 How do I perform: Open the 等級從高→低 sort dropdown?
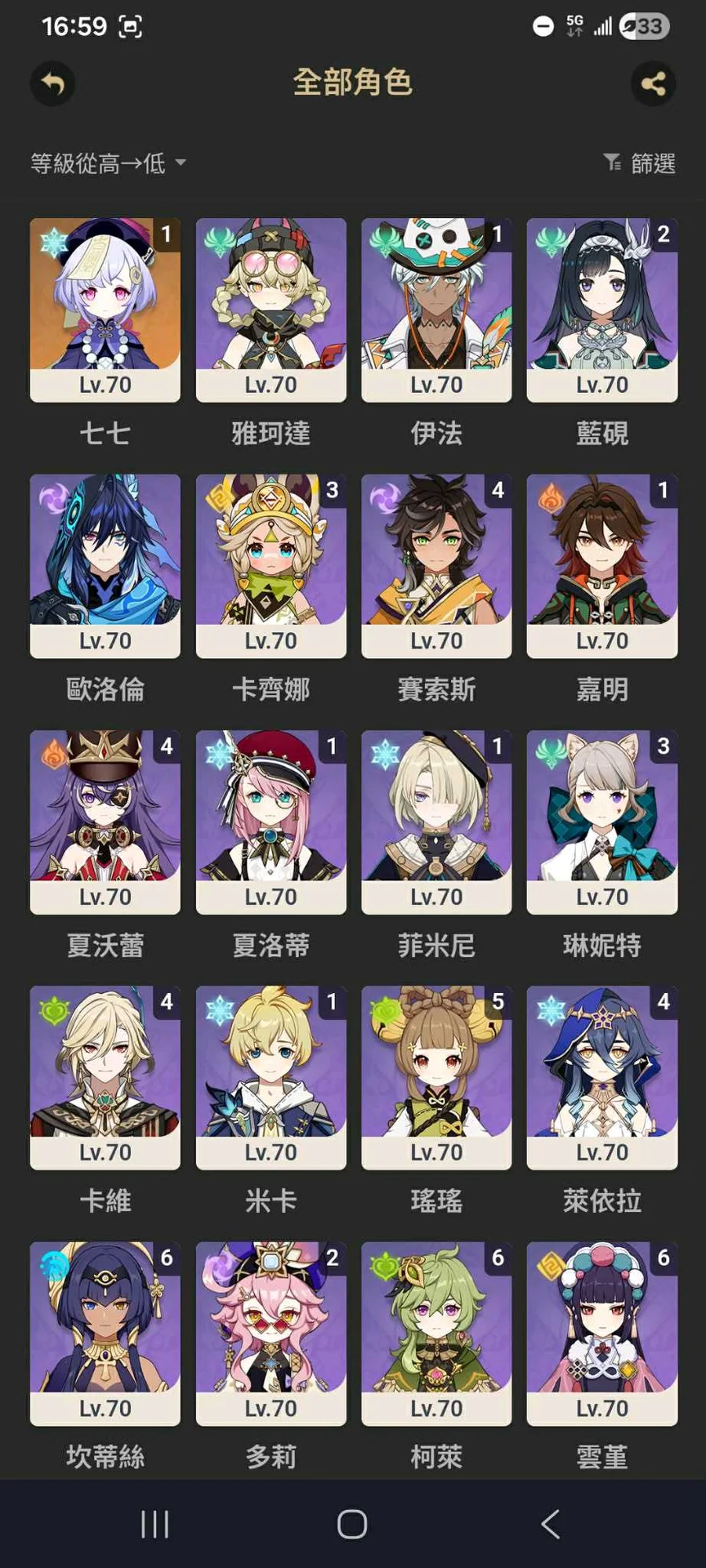108,163
